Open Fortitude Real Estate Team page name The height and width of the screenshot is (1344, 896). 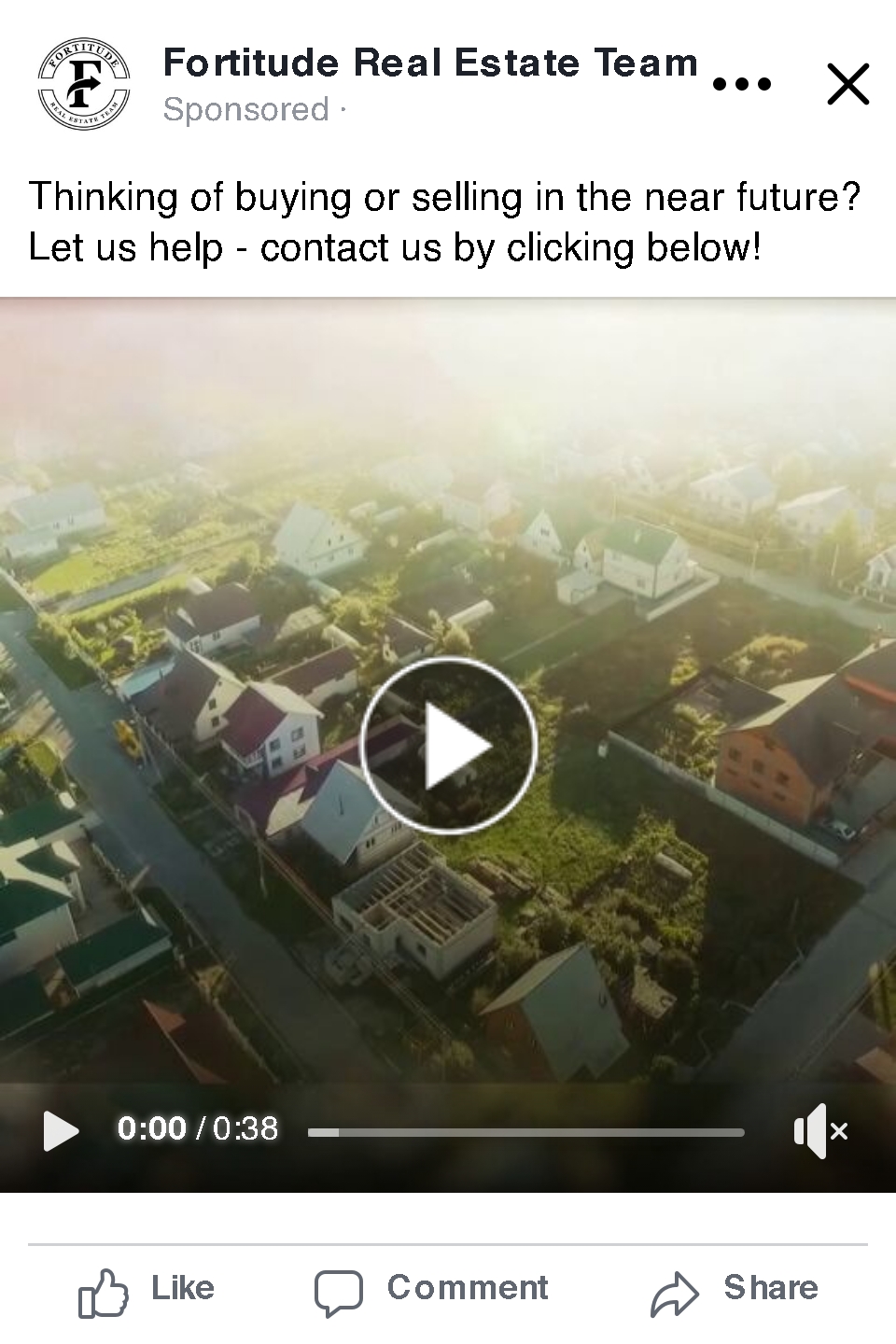430,63
